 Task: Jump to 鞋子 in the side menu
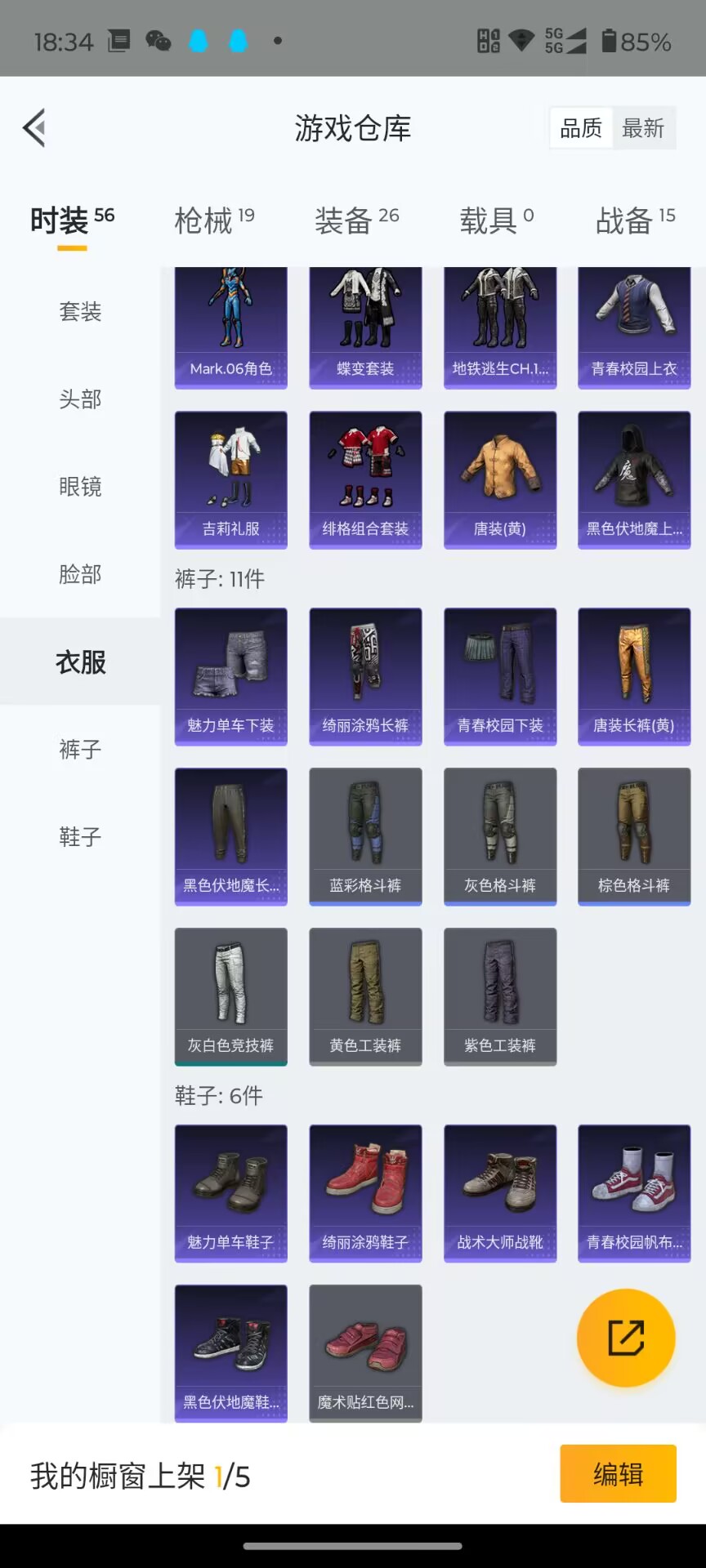(80, 836)
